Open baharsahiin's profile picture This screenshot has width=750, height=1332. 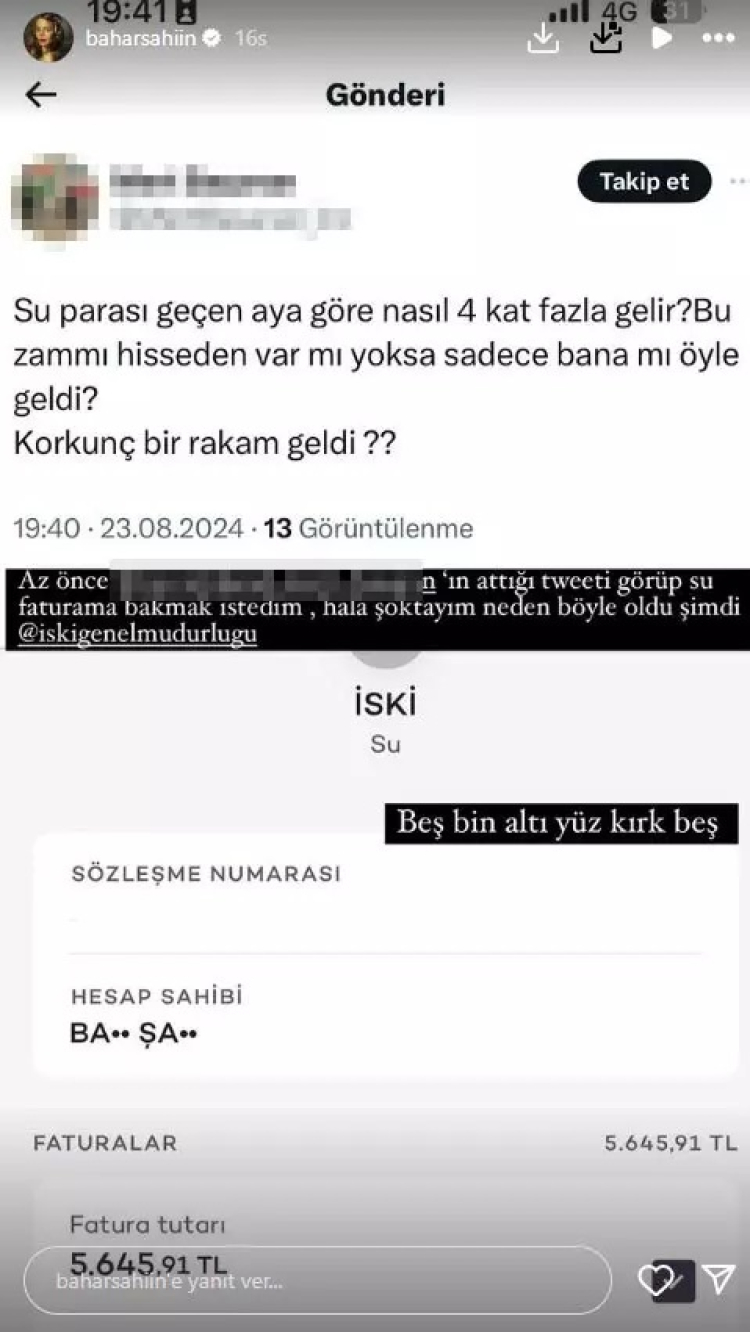(x=48, y=38)
